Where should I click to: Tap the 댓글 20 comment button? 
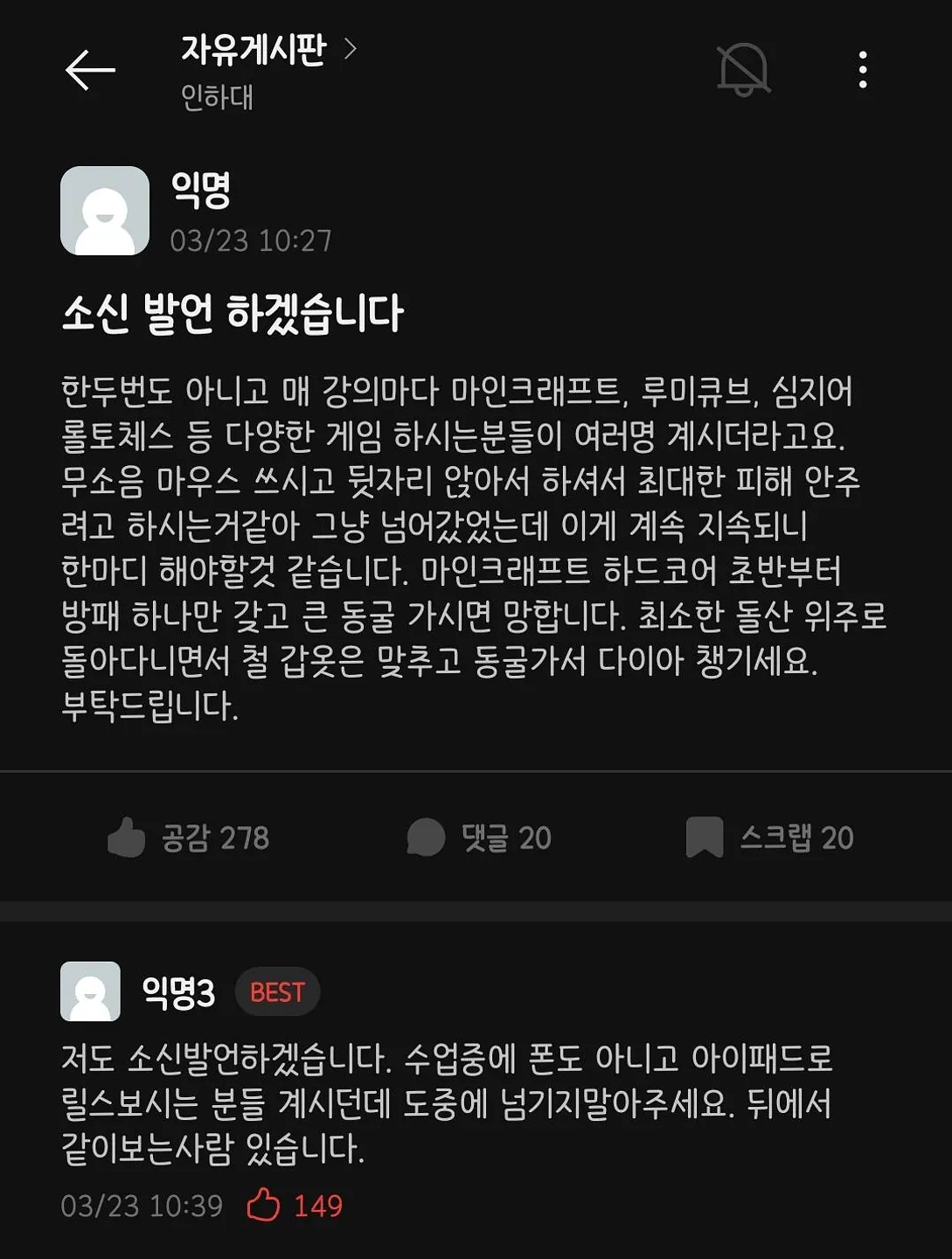point(479,838)
